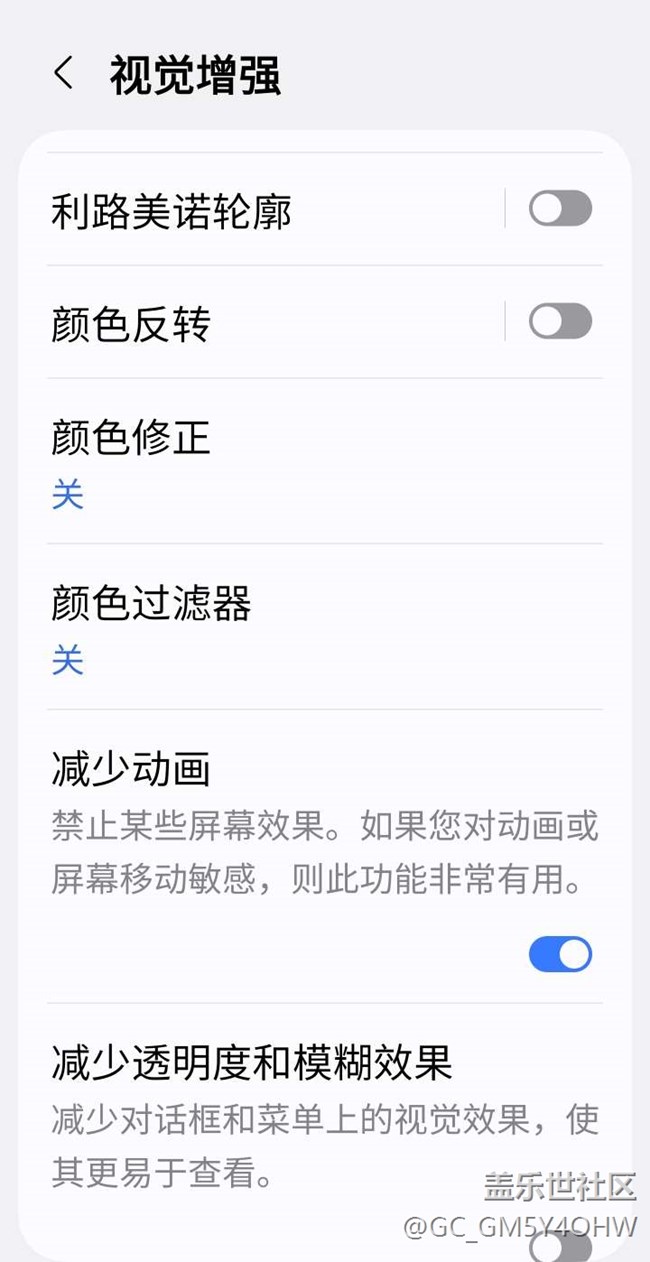The height and width of the screenshot is (1262, 650).
Task: Toggle the 利路美诺轮廓 switch
Action: [x=560, y=209]
